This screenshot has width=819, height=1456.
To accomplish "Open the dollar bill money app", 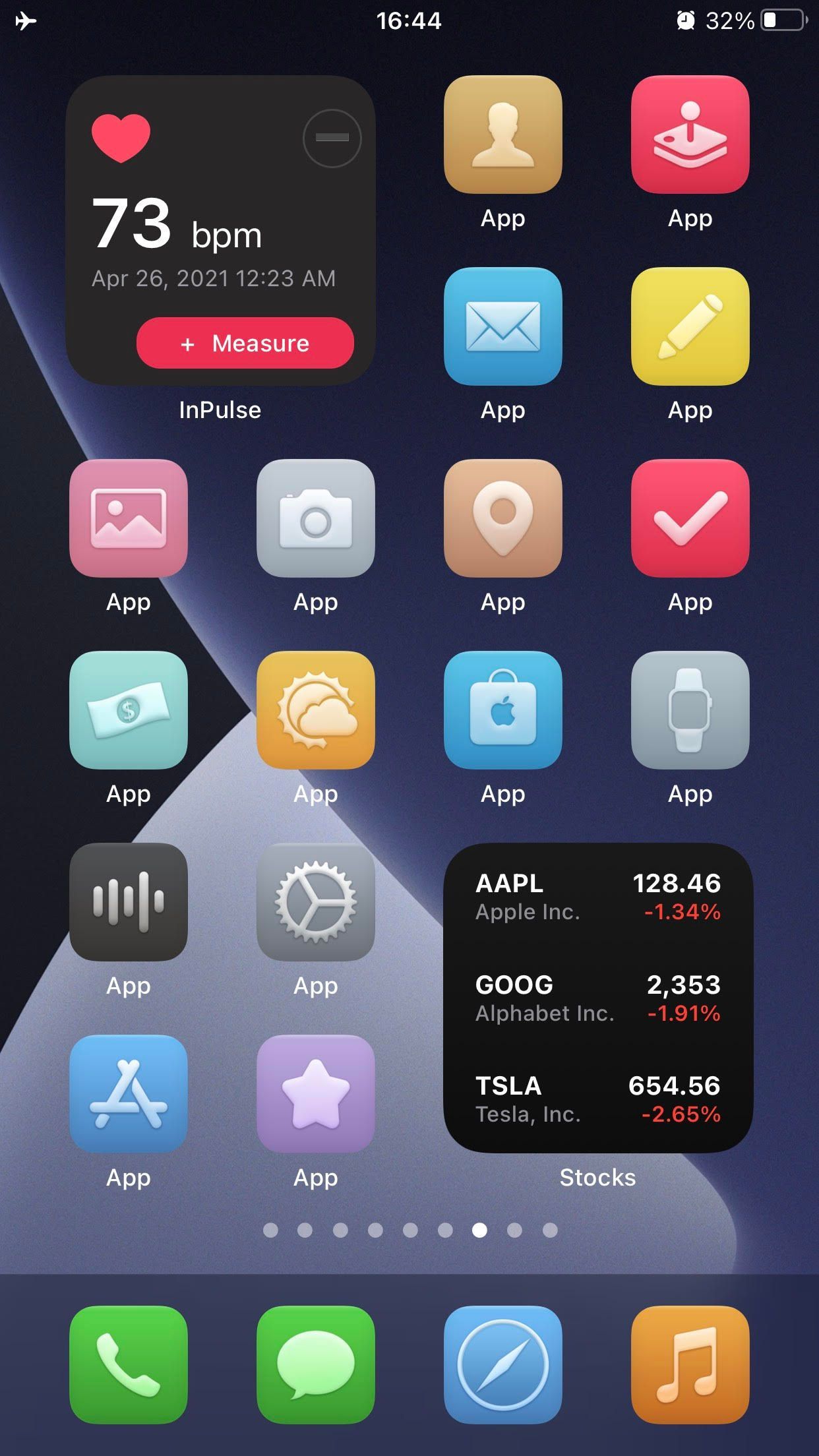I will coord(129,710).
